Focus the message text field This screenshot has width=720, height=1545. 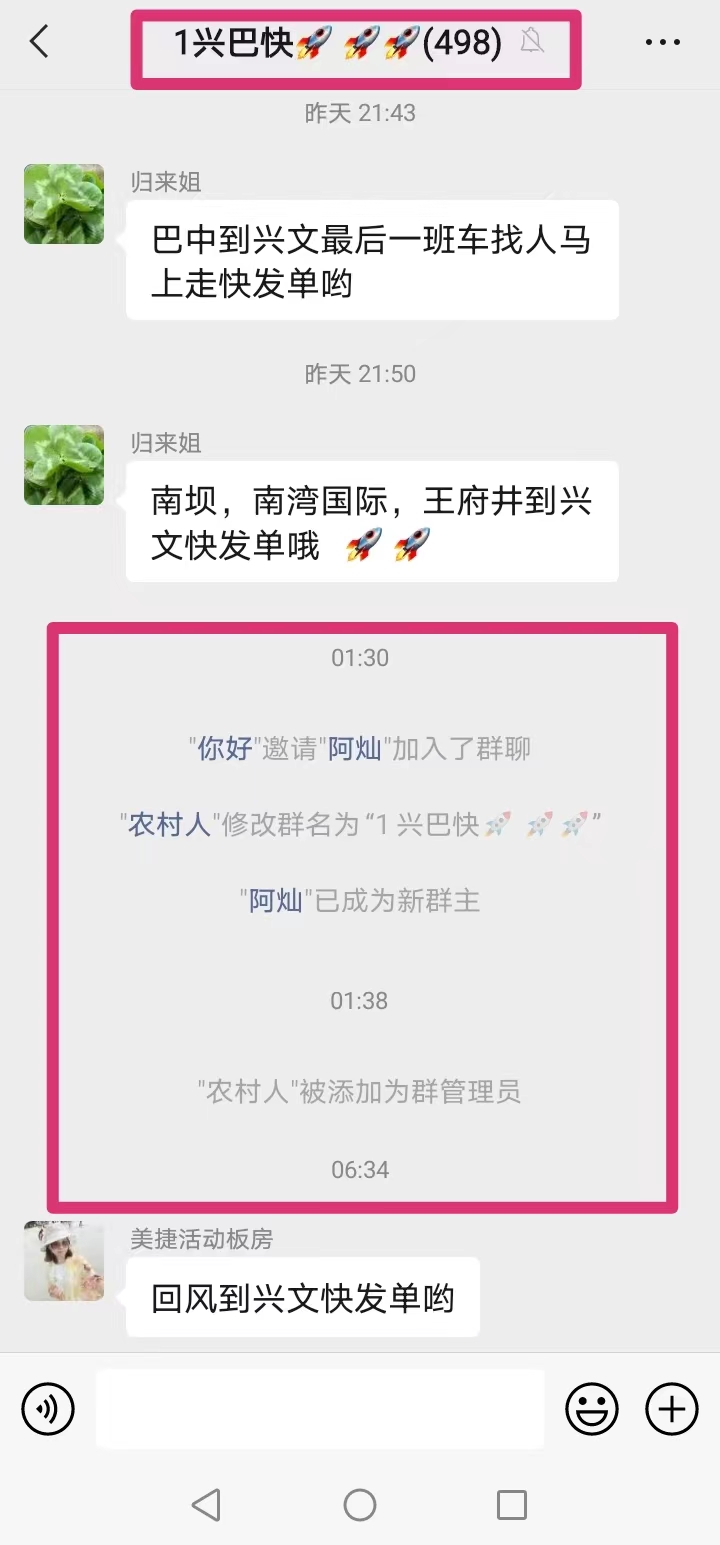point(320,1409)
